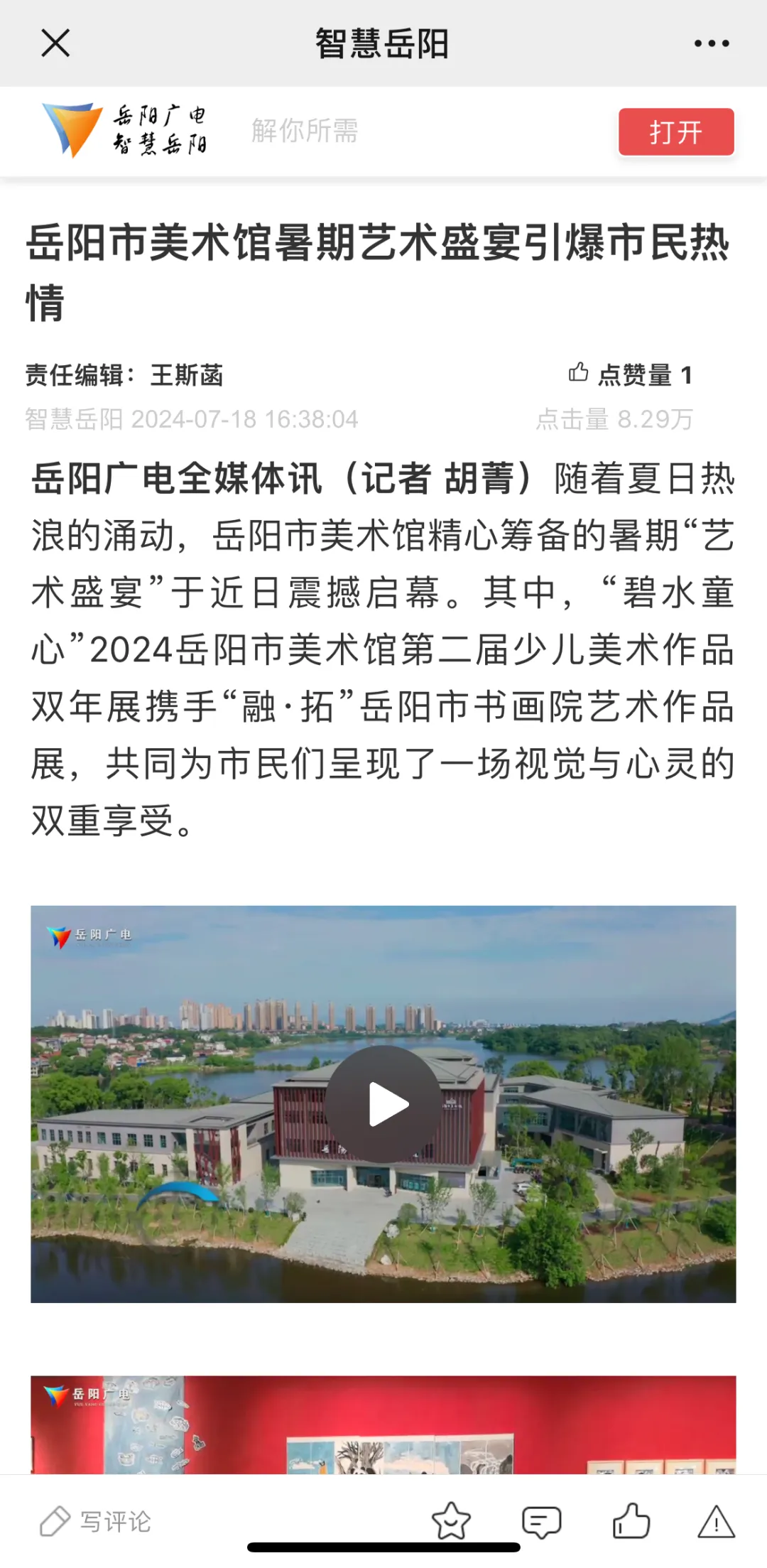The width and height of the screenshot is (767, 1568).
Task: Report the article with the warning triangle
Action: pyautogui.click(x=716, y=1522)
